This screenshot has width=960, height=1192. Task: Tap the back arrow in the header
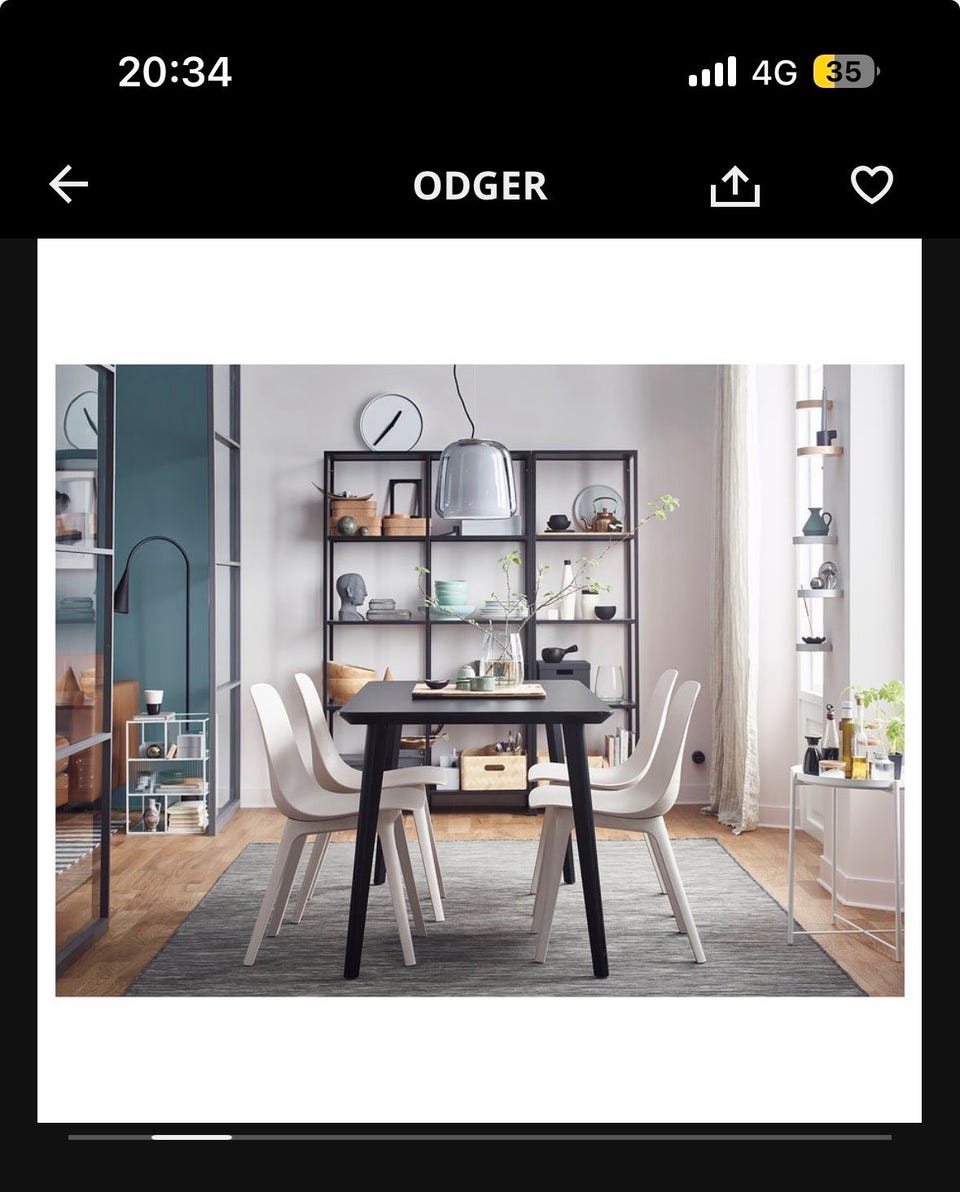click(x=67, y=184)
